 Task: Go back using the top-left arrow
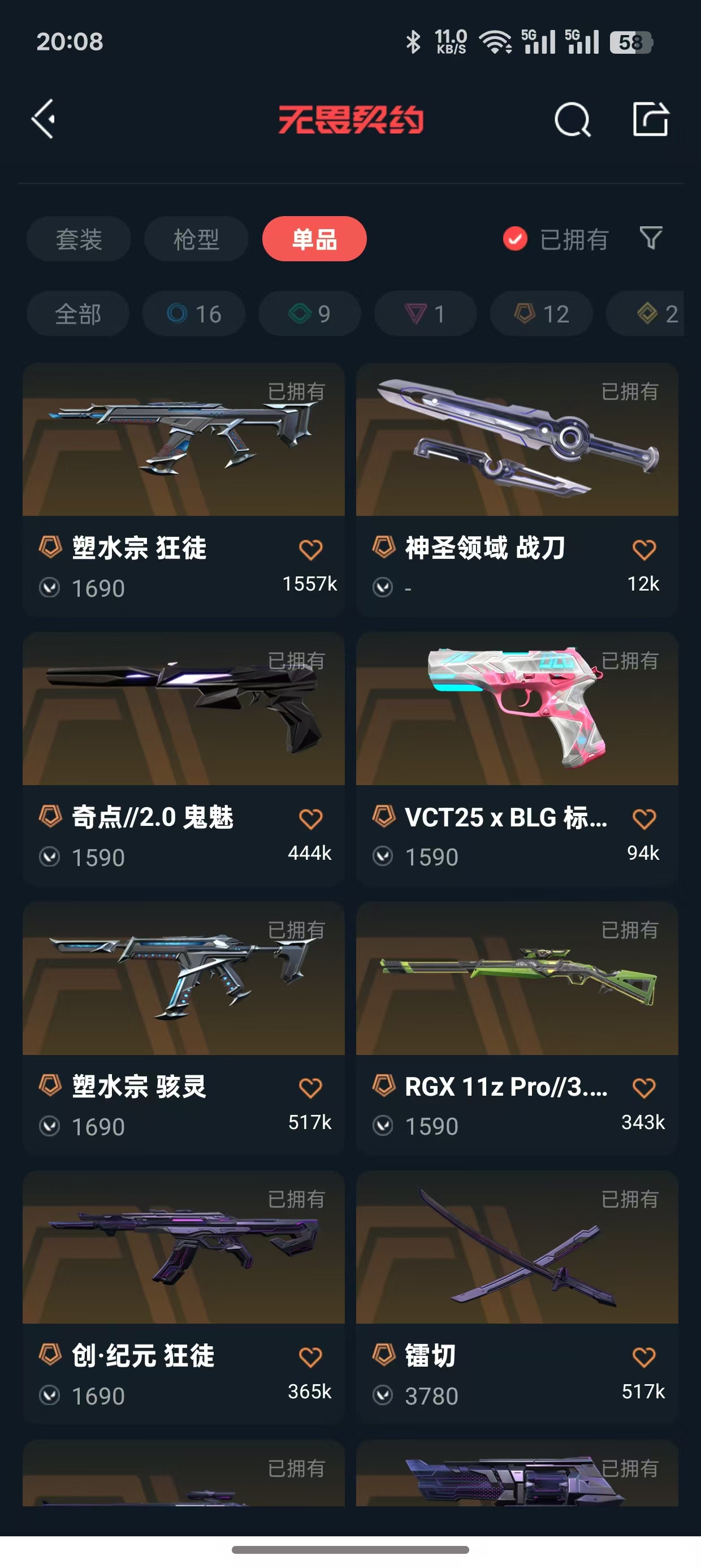tap(44, 119)
